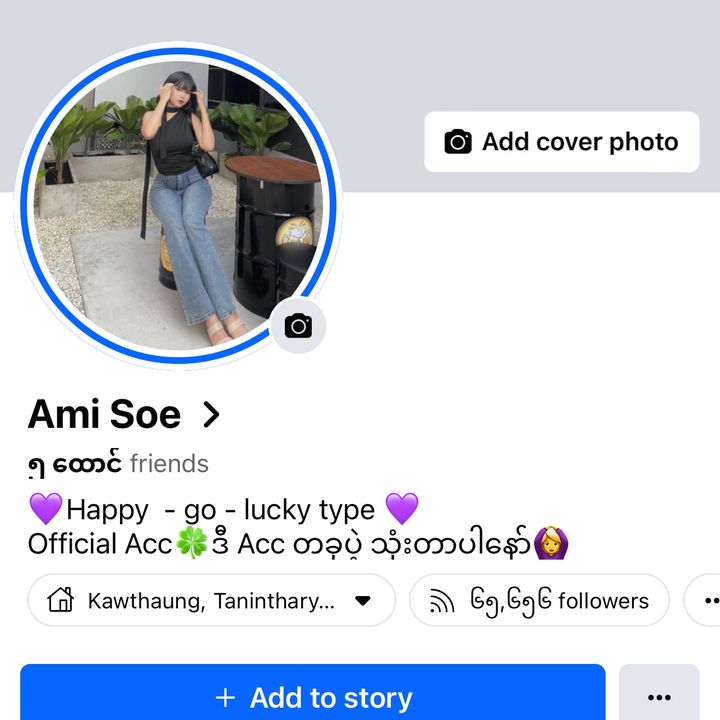This screenshot has width=720, height=720.
Task: View the followers chip
Action: pyautogui.click(x=539, y=600)
